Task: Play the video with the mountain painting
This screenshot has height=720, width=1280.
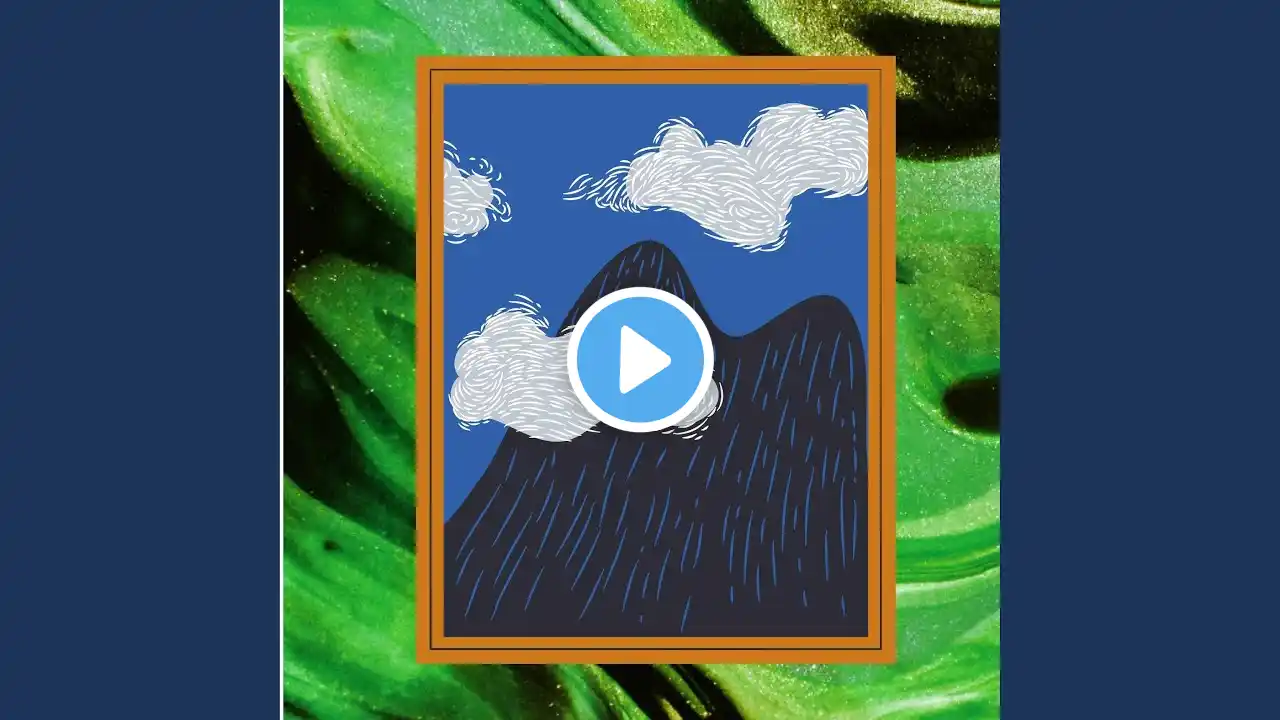Action: click(640, 359)
